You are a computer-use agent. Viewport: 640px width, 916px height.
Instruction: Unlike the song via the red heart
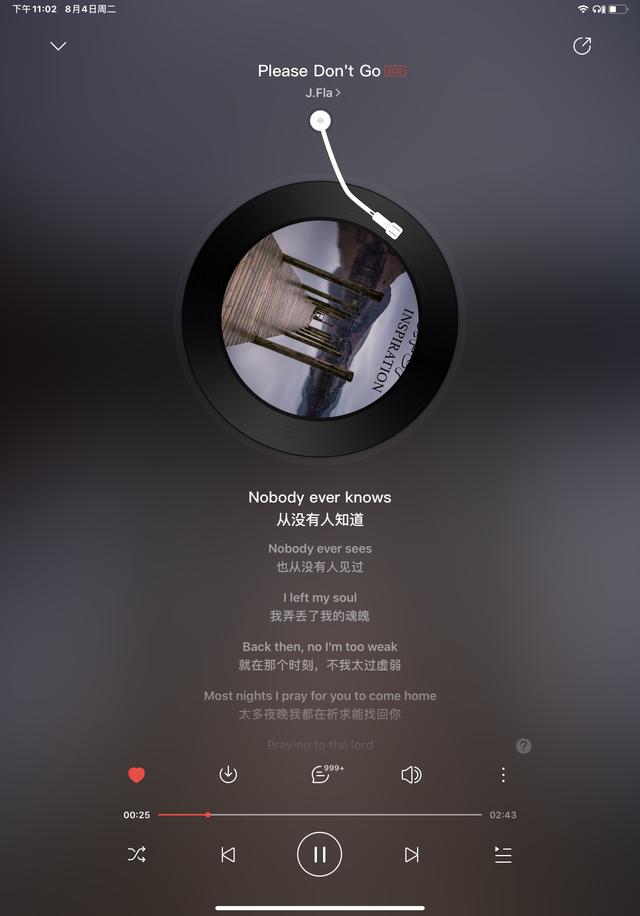(x=137, y=775)
